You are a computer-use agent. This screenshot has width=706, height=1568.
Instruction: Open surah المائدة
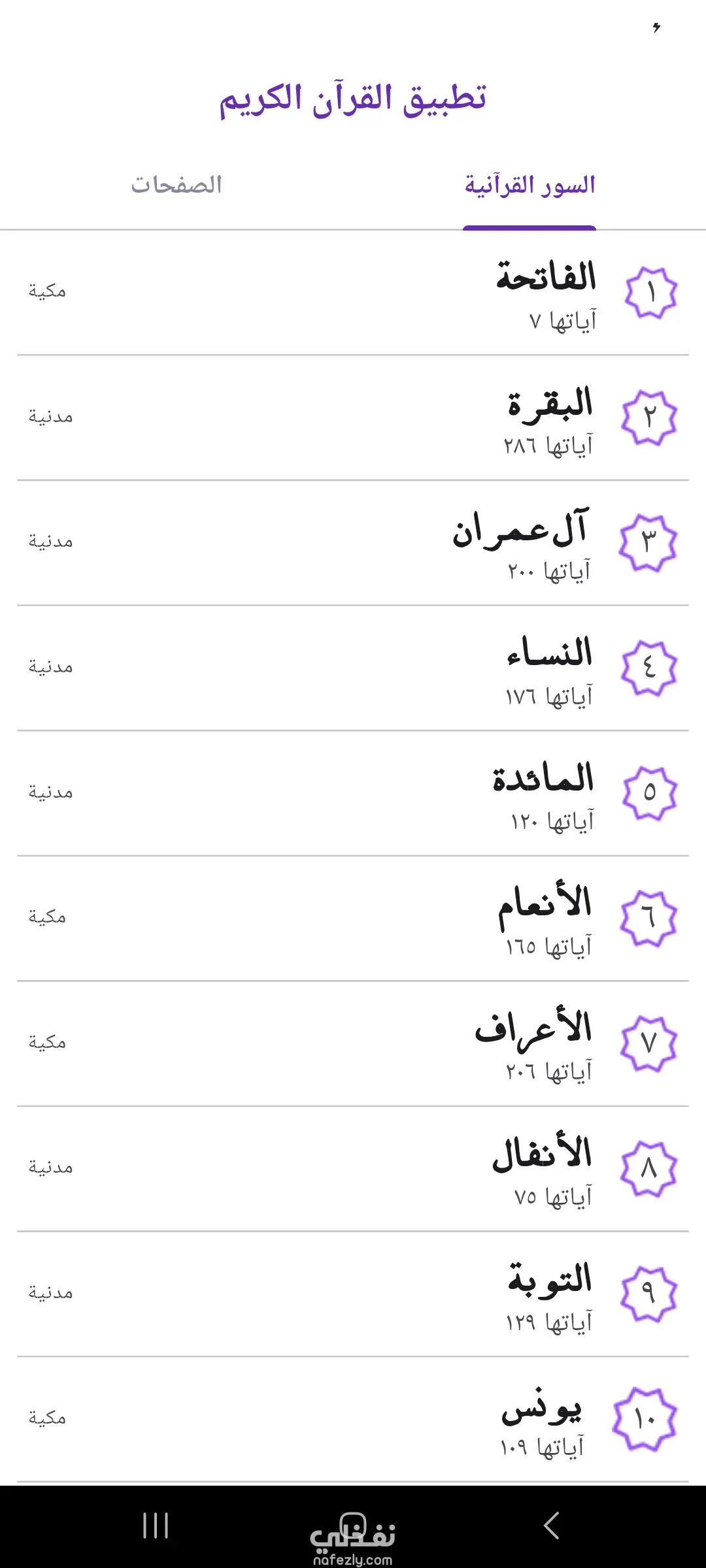click(x=543, y=779)
